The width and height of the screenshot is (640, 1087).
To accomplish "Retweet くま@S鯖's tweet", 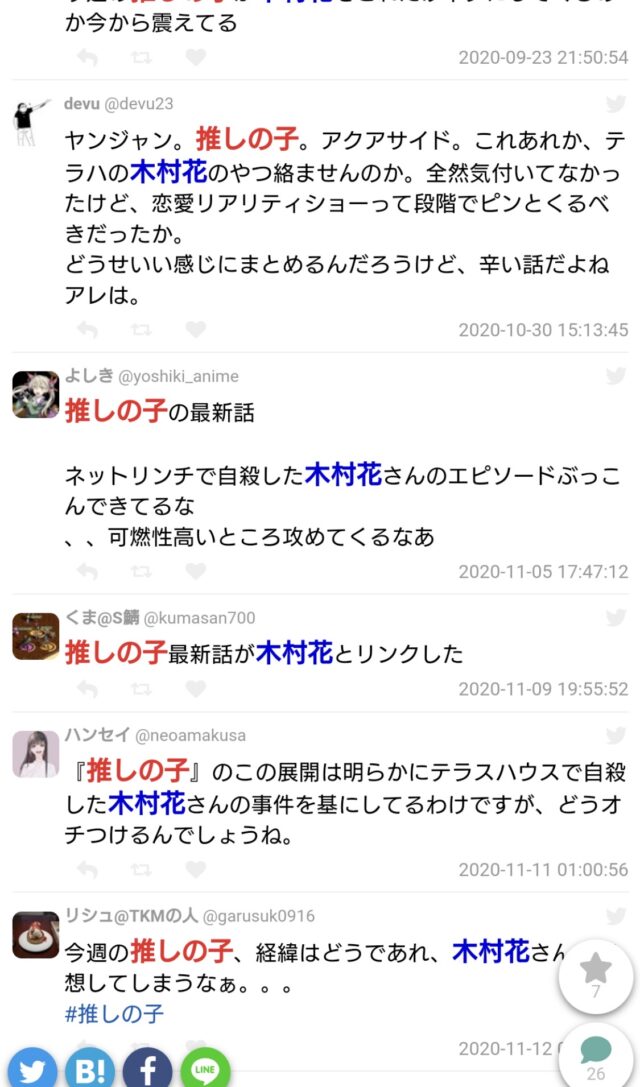I will (x=141, y=689).
